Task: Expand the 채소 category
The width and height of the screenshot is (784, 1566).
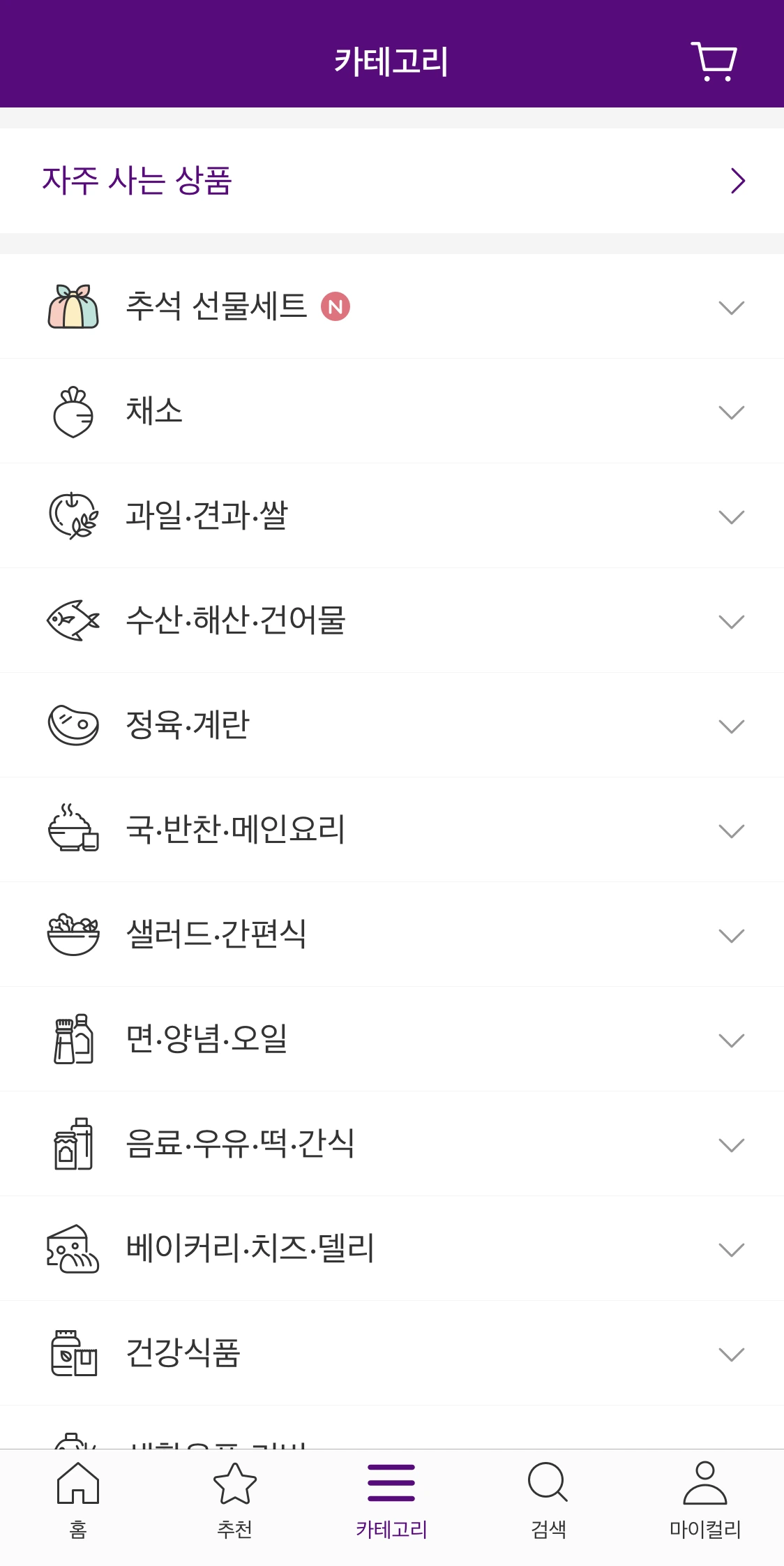Action: tap(392, 411)
